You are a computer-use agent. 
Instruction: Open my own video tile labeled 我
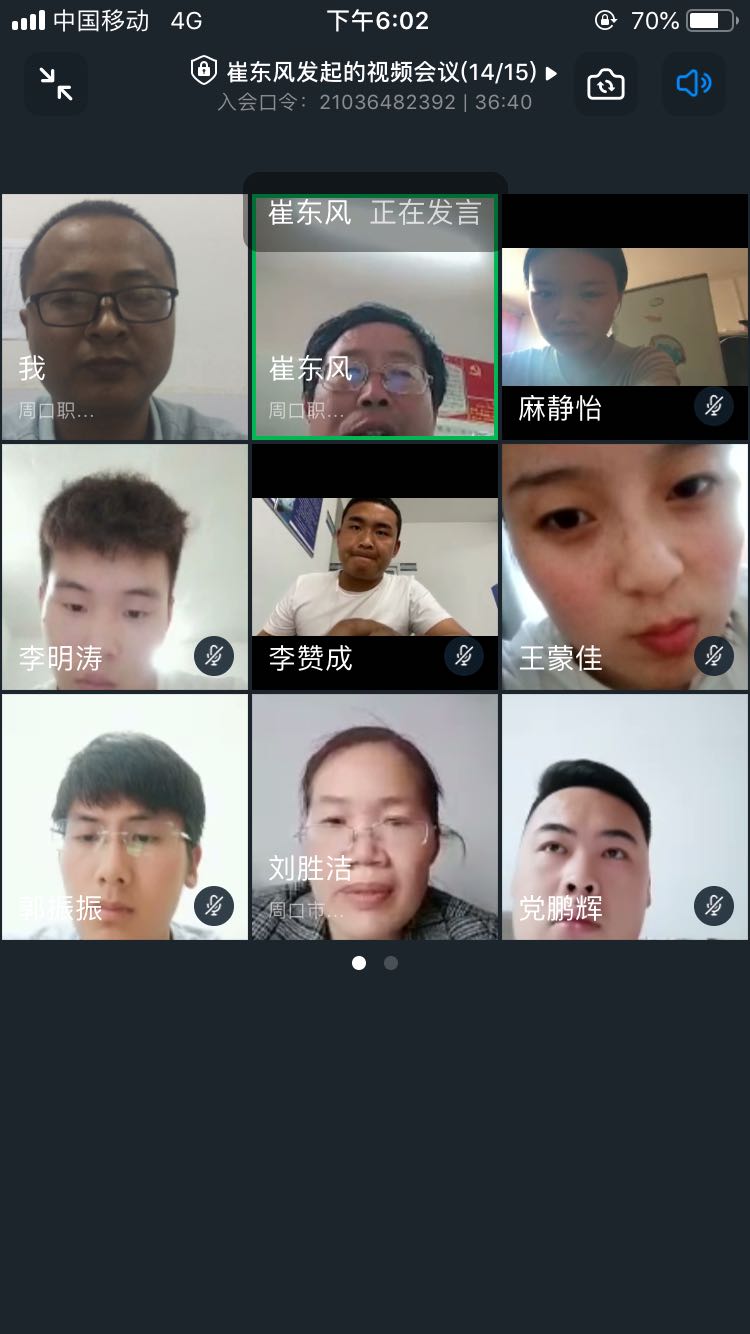point(125,317)
